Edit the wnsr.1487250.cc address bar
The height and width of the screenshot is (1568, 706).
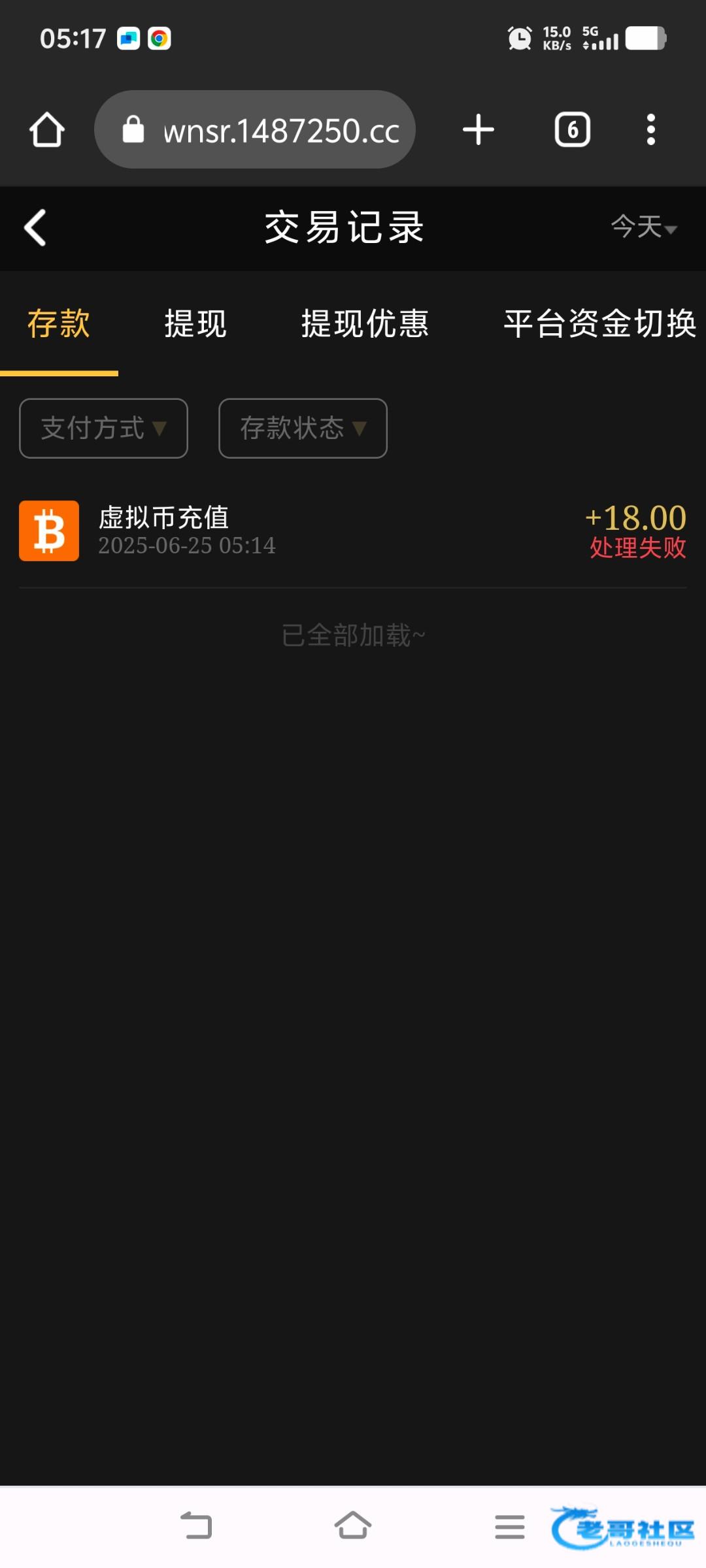[x=255, y=129]
